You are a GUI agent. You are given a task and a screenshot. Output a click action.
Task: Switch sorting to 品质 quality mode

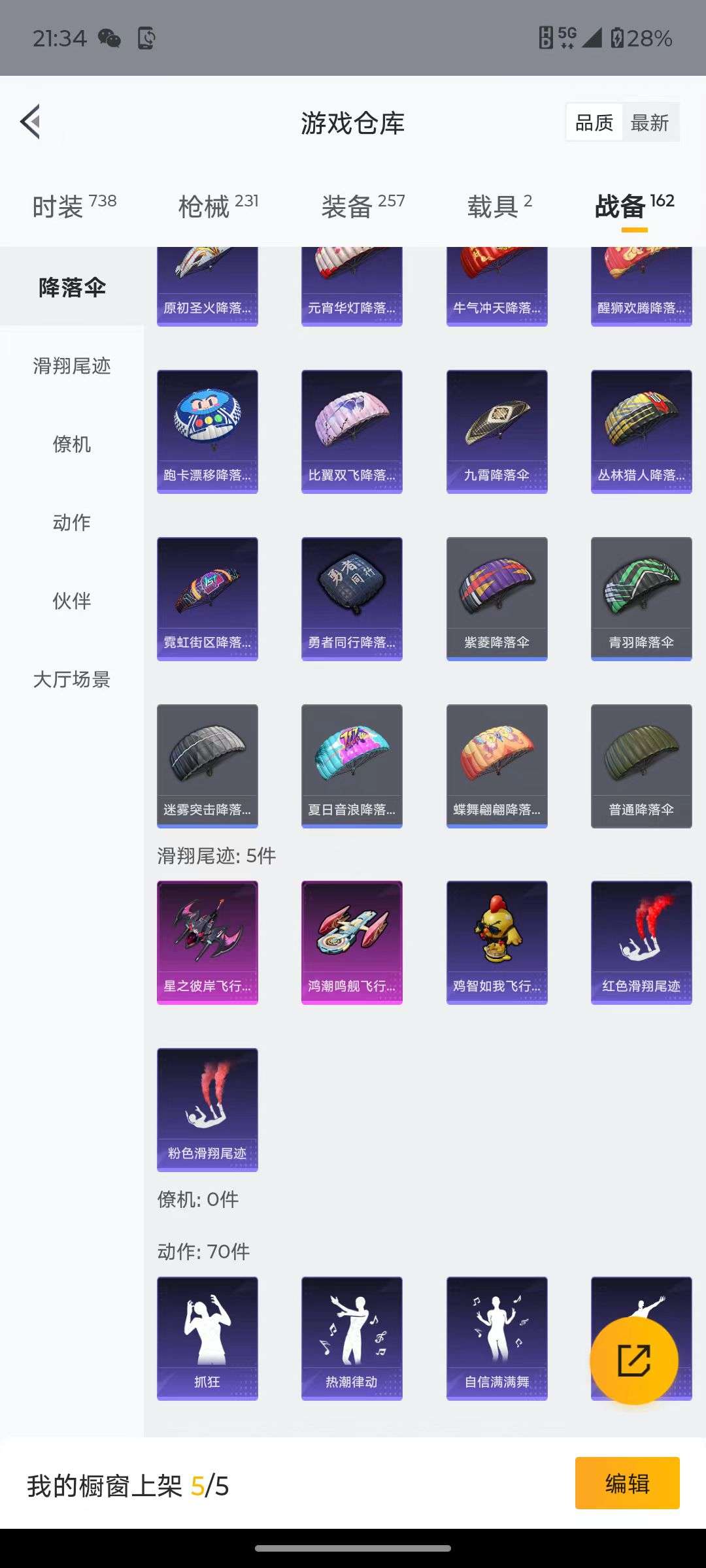click(x=594, y=122)
